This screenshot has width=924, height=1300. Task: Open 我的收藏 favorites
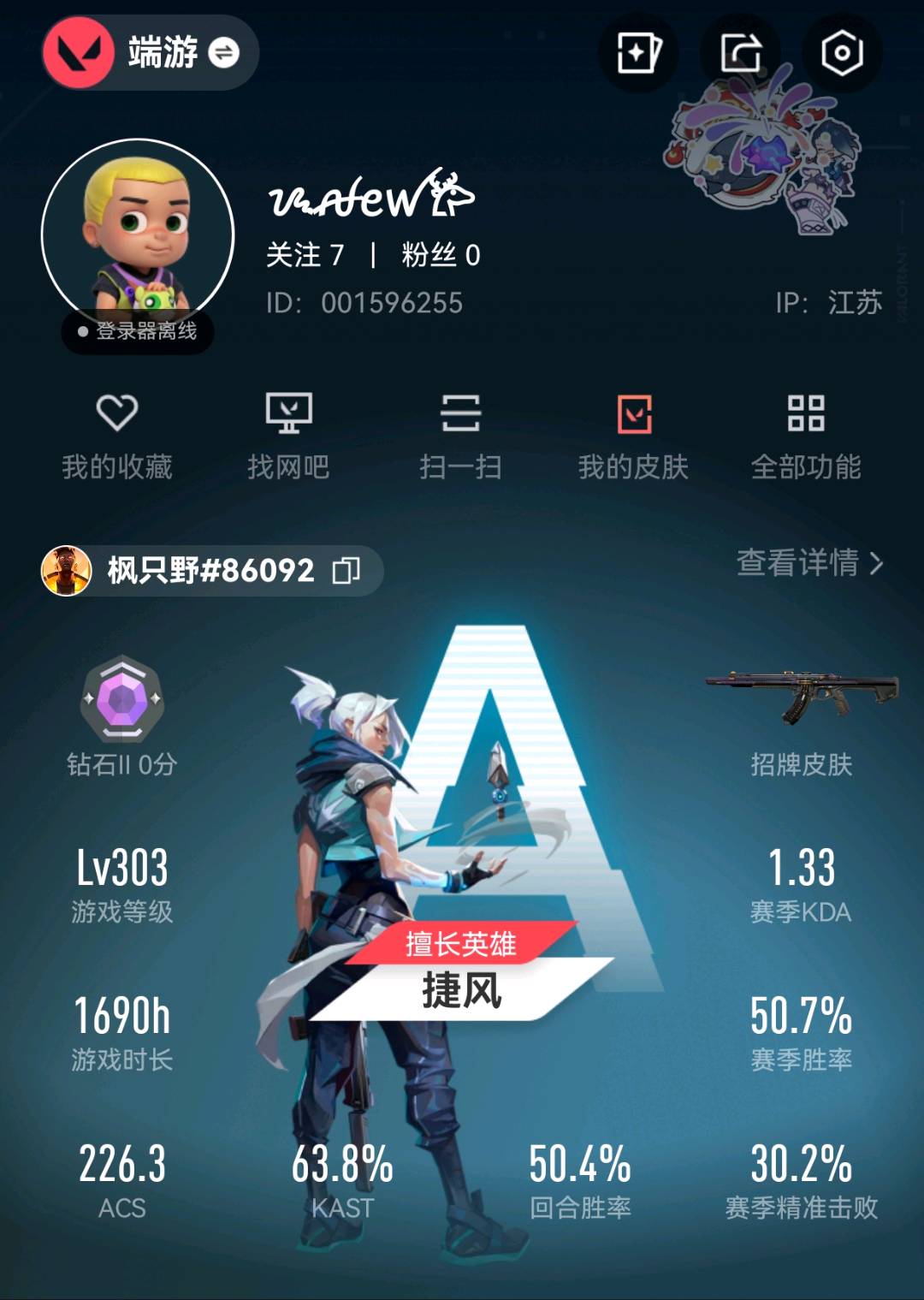pyautogui.click(x=117, y=436)
